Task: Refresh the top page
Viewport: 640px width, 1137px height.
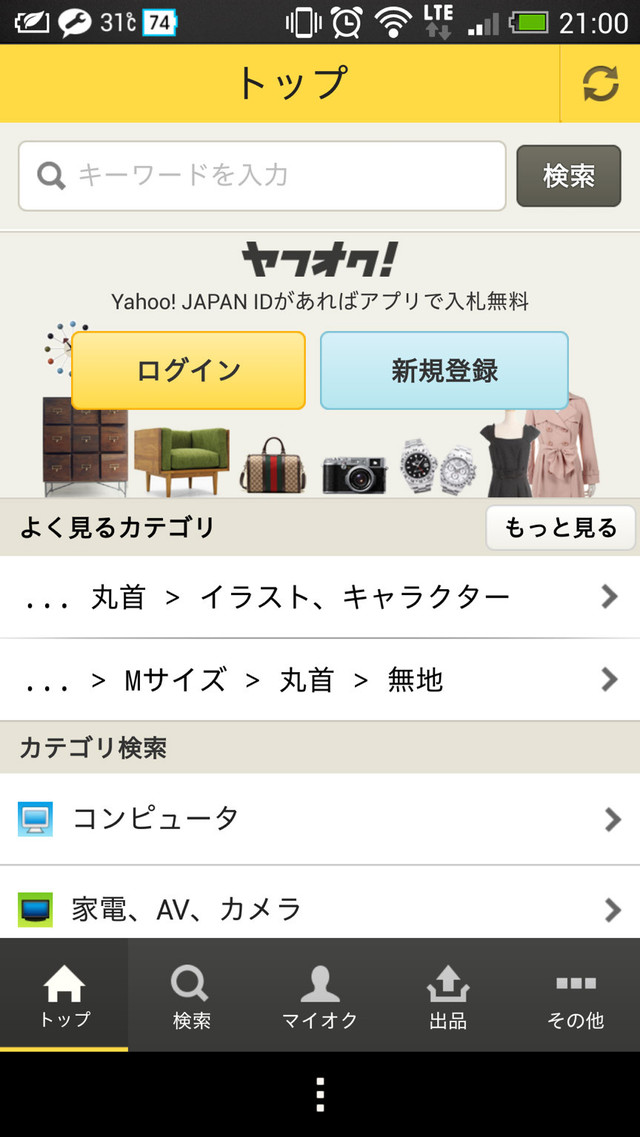Action: [600, 84]
